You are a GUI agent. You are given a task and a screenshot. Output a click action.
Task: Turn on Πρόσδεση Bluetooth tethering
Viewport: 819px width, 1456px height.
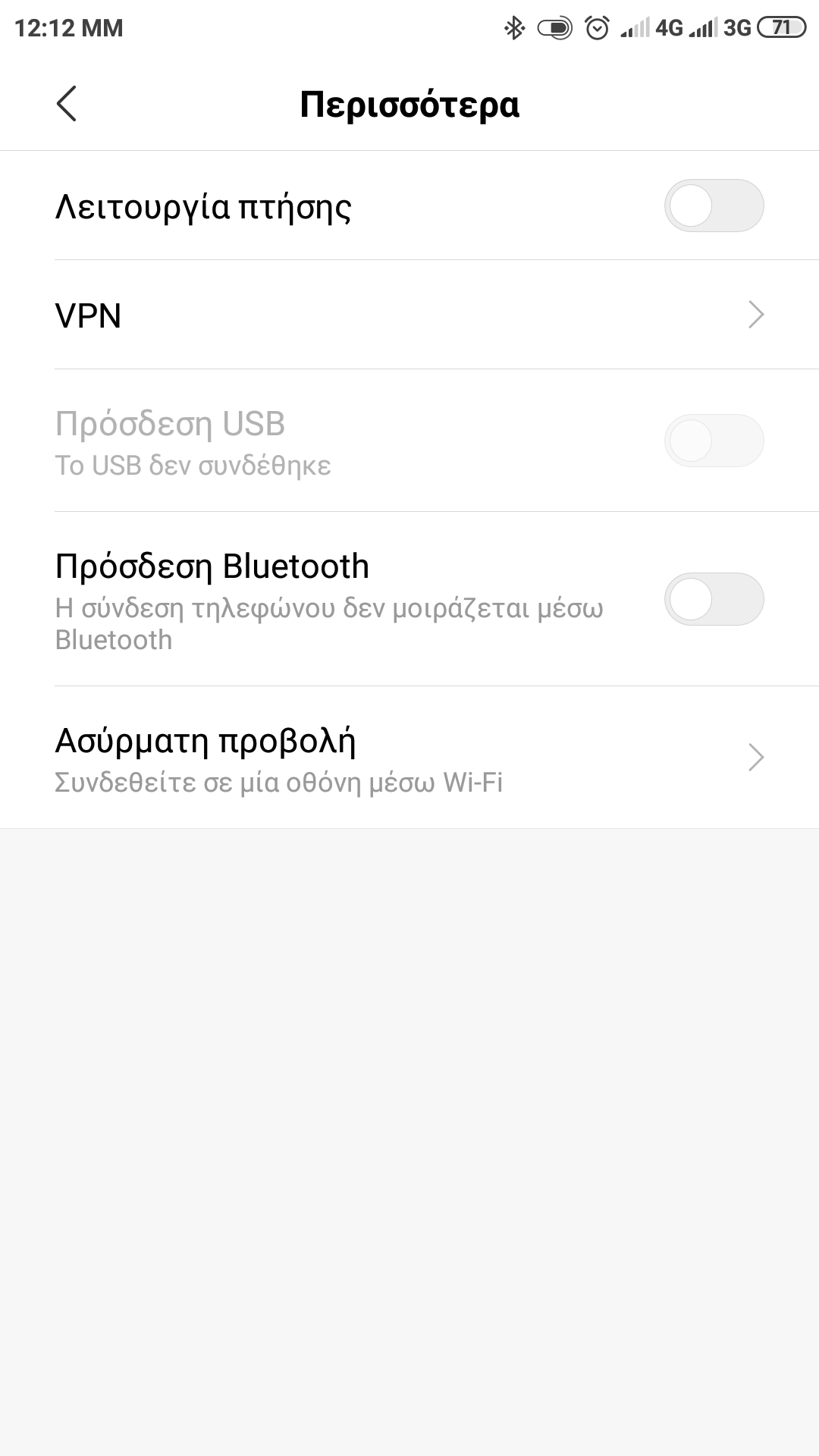pyautogui.click(x=714, y=600)
